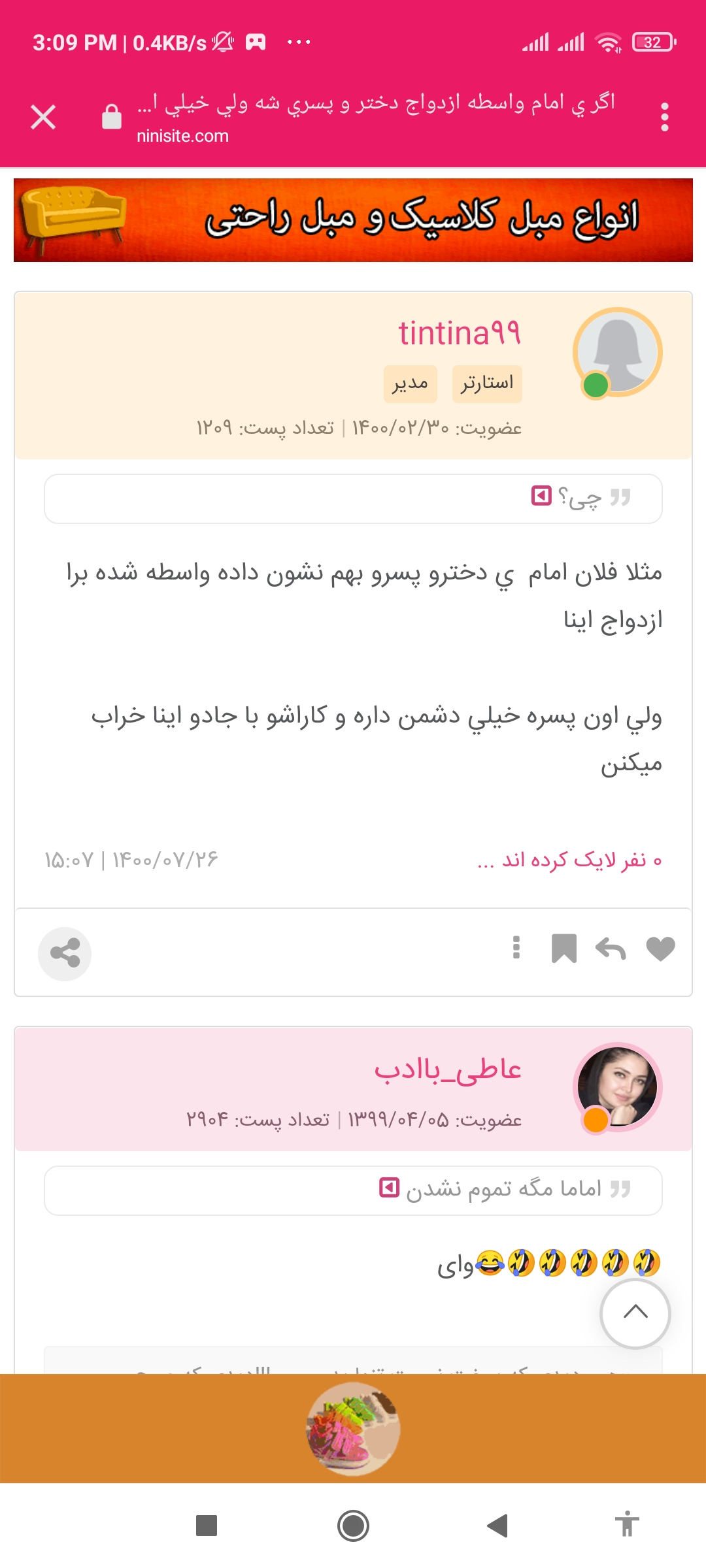706x1568 pixels.
Task: Share tintina99's post
Action: (x=65, y=953)
